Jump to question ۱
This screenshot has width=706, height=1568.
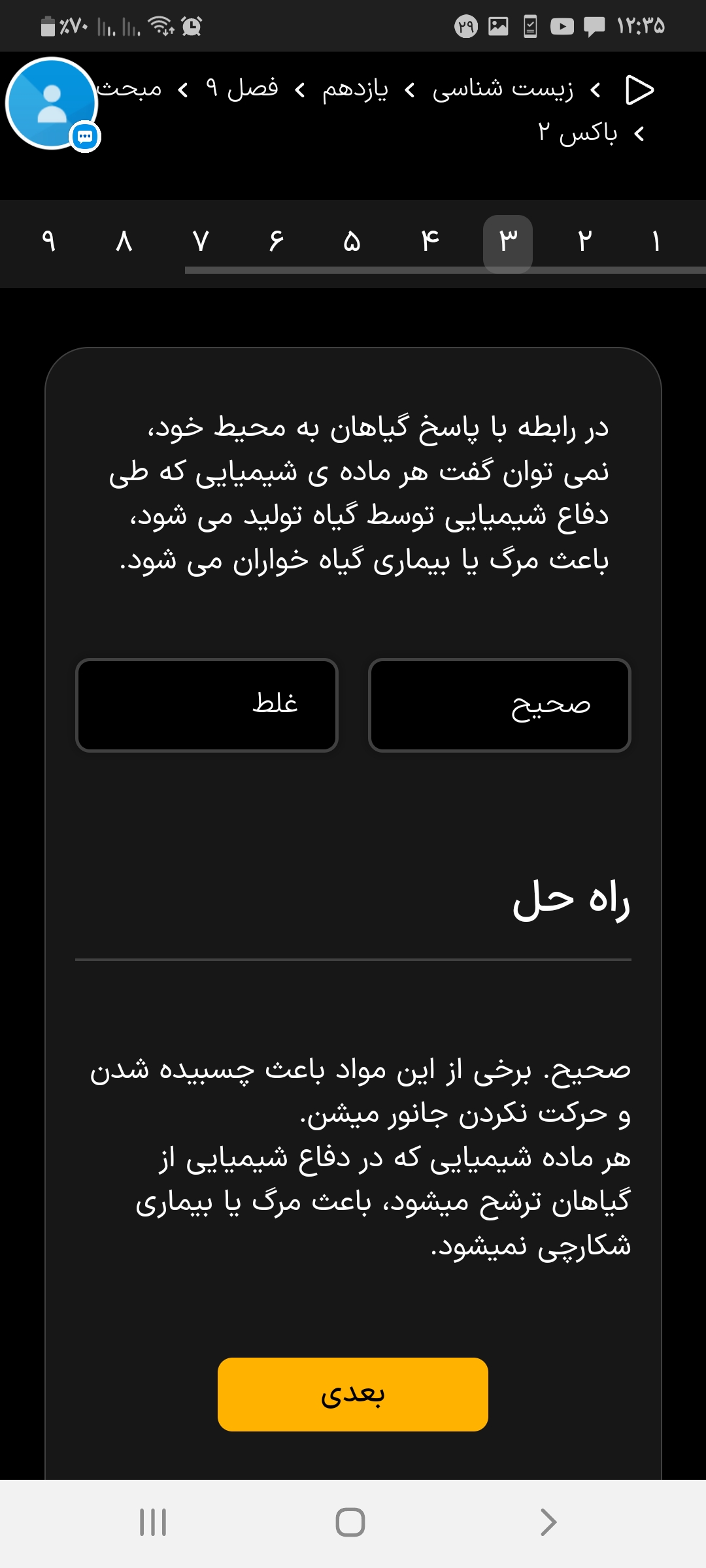pos(656,242)
